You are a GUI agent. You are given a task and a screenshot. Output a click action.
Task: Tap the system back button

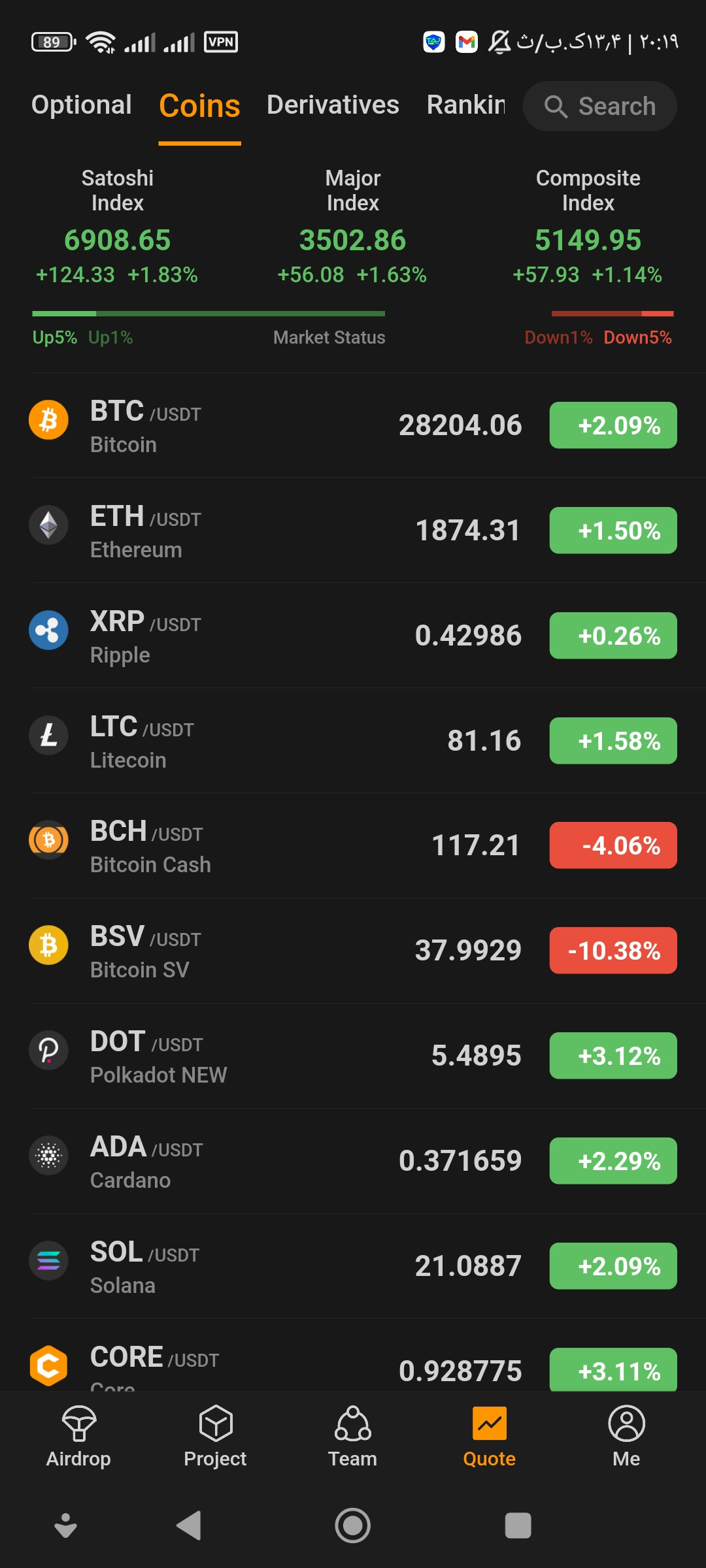point(189,1526)
